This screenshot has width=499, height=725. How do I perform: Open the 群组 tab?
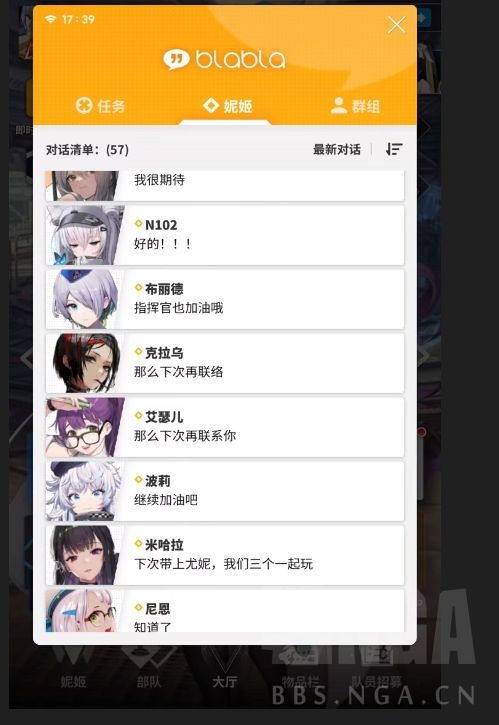click(x=355, y=106)
